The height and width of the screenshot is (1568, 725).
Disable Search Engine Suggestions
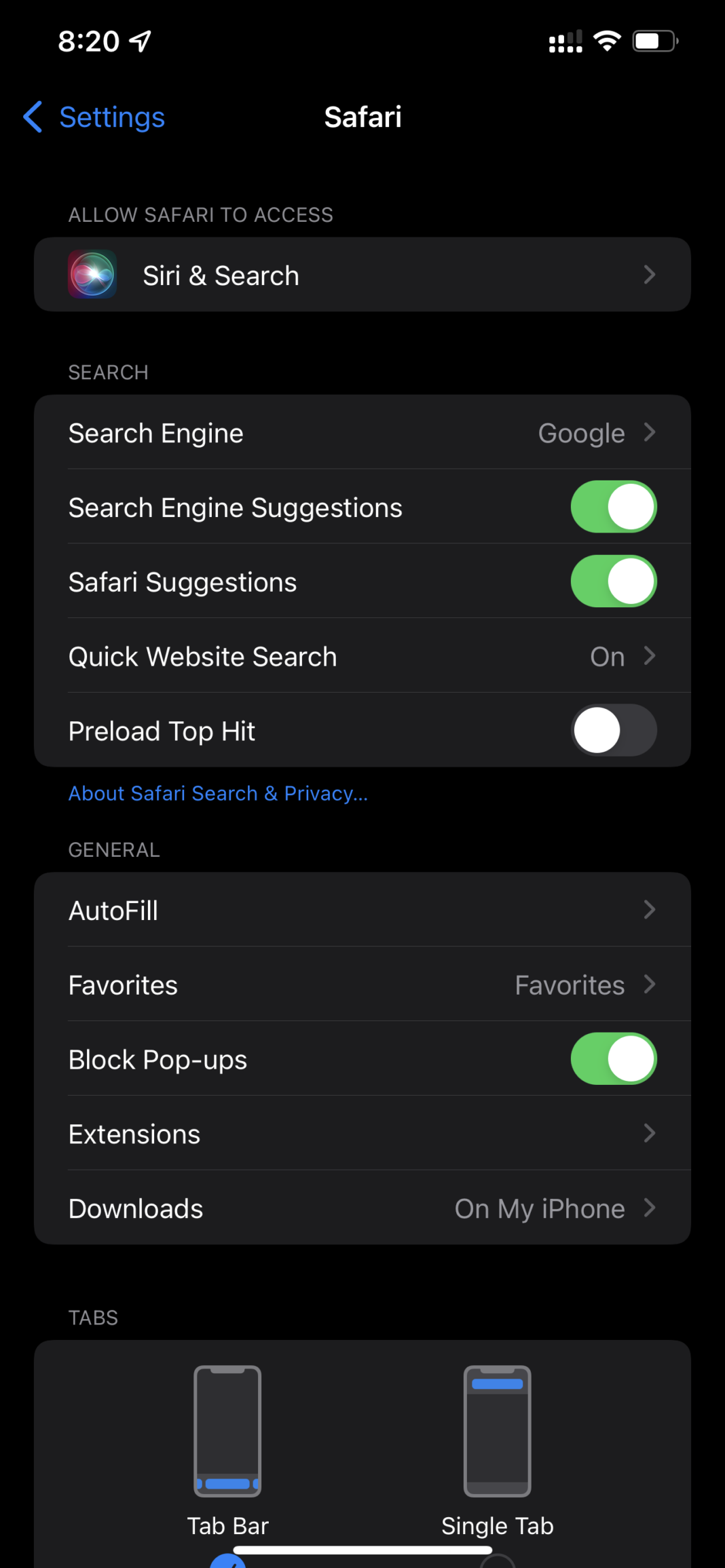613,507
